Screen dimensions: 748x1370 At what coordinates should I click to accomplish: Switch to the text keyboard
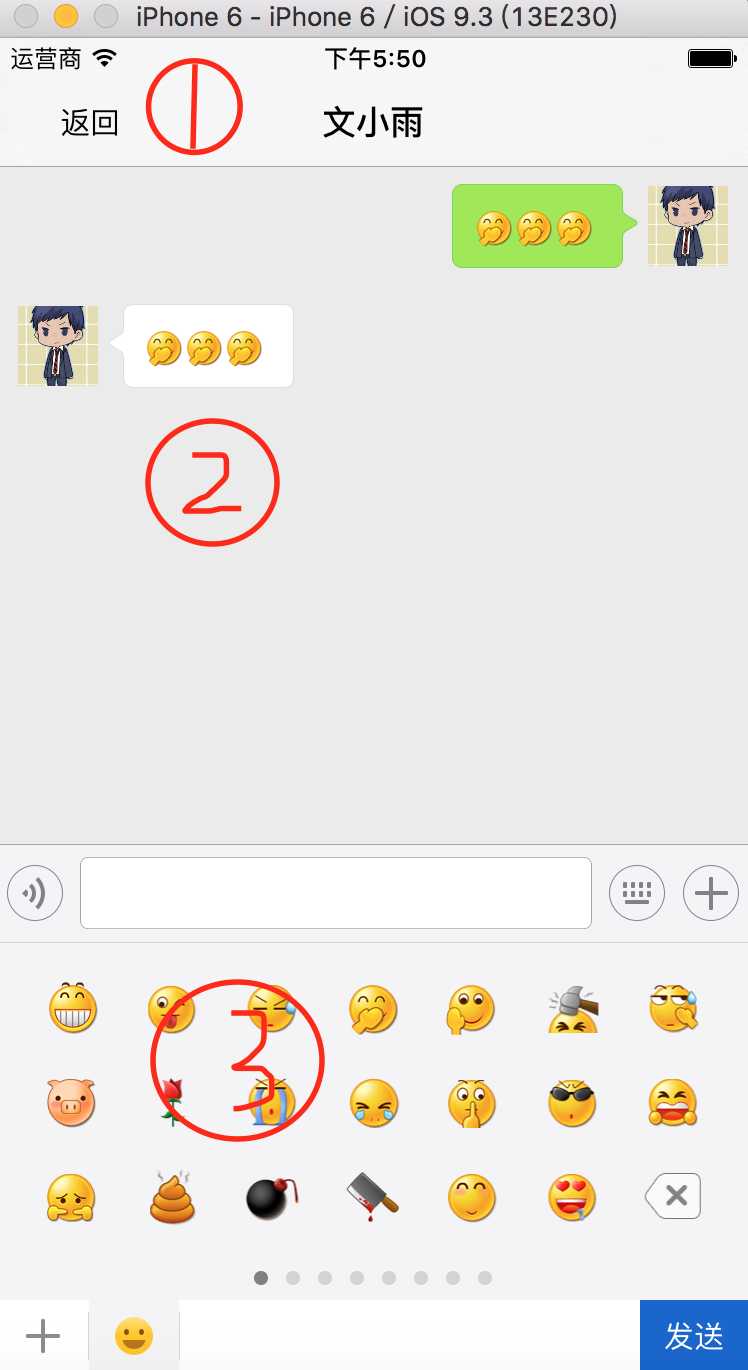[x=637, y=893]
